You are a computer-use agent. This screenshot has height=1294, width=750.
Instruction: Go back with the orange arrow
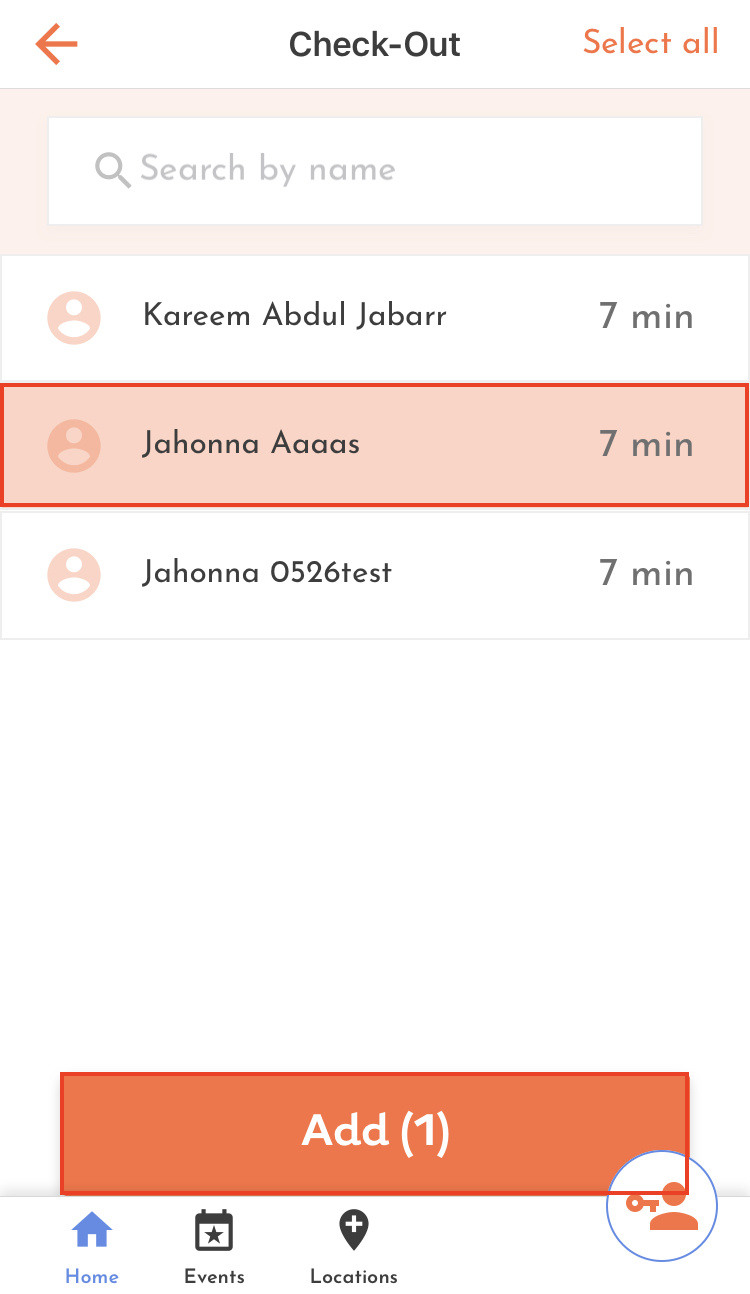[x=56, y=44]
